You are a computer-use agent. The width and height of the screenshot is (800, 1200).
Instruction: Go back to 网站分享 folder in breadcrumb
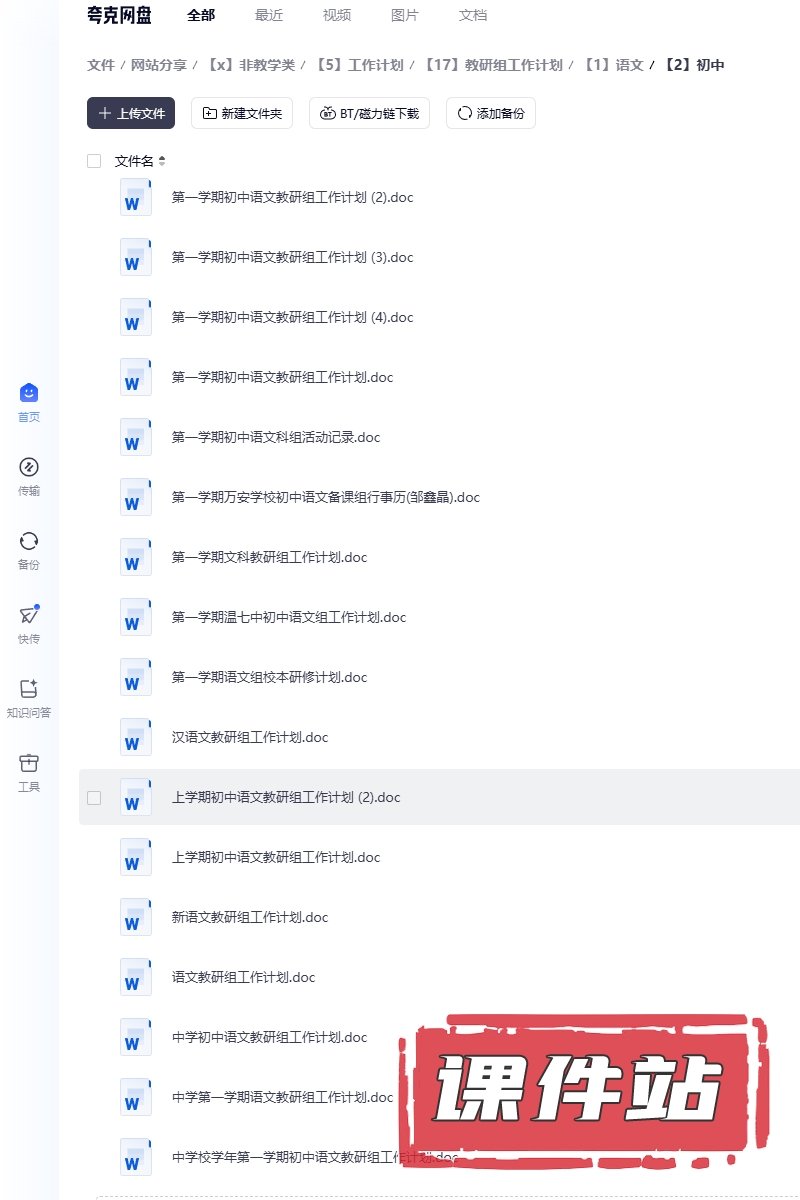pyautogui.click(x=159, y=65)
